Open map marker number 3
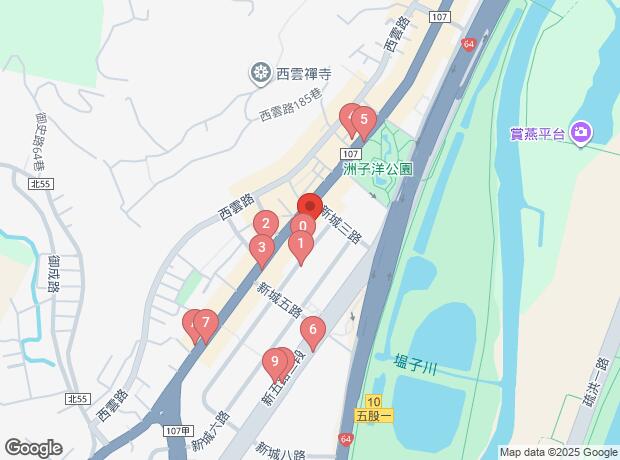This screenshot has height=460, width=620. coord(261,248)
